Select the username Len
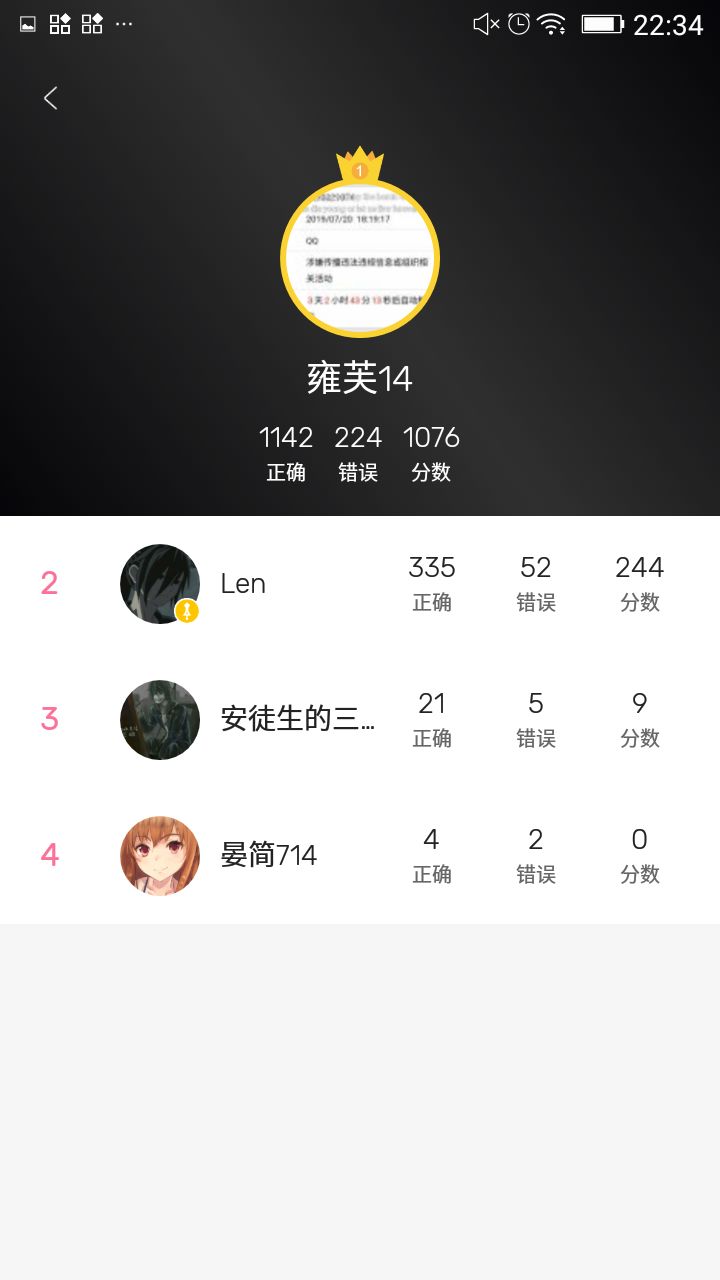This screenshot has height=1280, width=720. click(241, 583)
